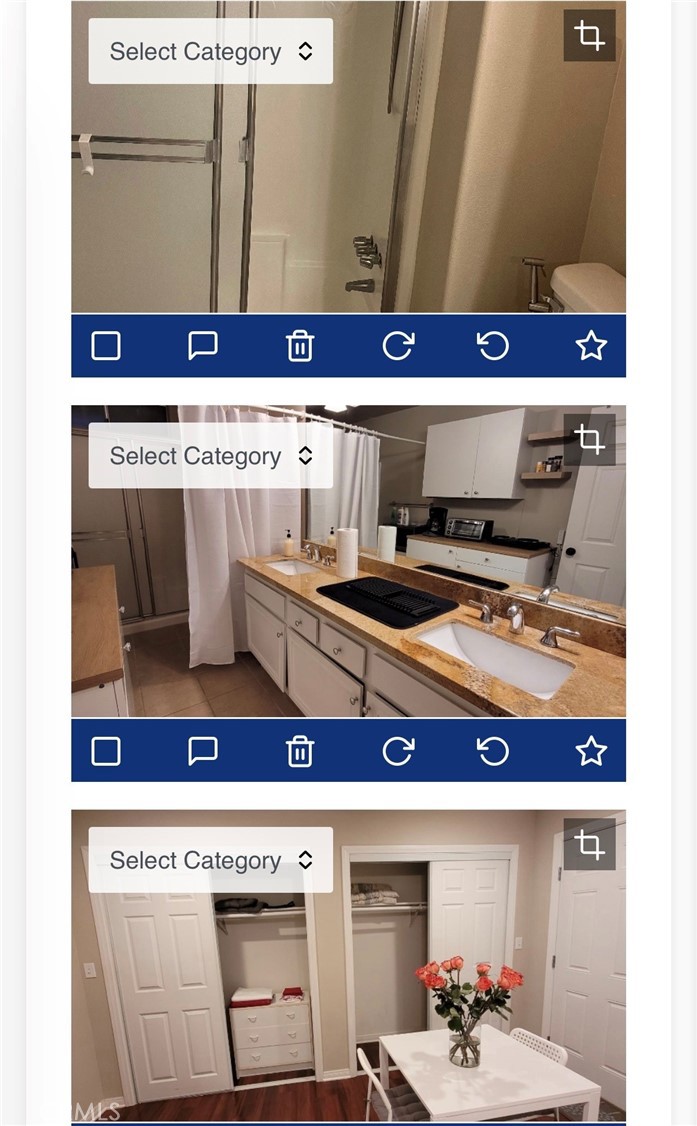This screenshot has height=1126, width=697.
Task: Open crop tool on the sink vanity photo
Action: (589, 440)
